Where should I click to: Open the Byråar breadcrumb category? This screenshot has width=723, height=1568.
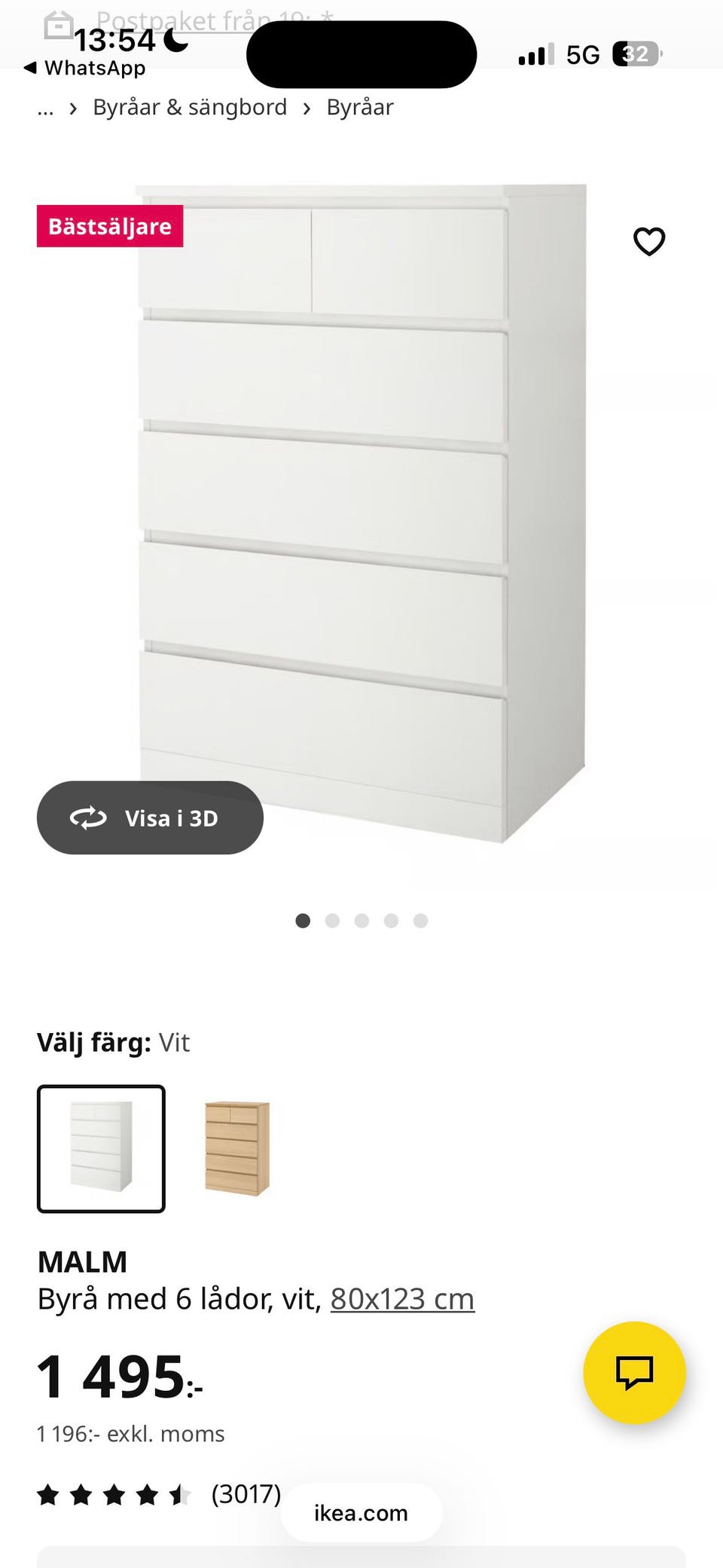359,108
